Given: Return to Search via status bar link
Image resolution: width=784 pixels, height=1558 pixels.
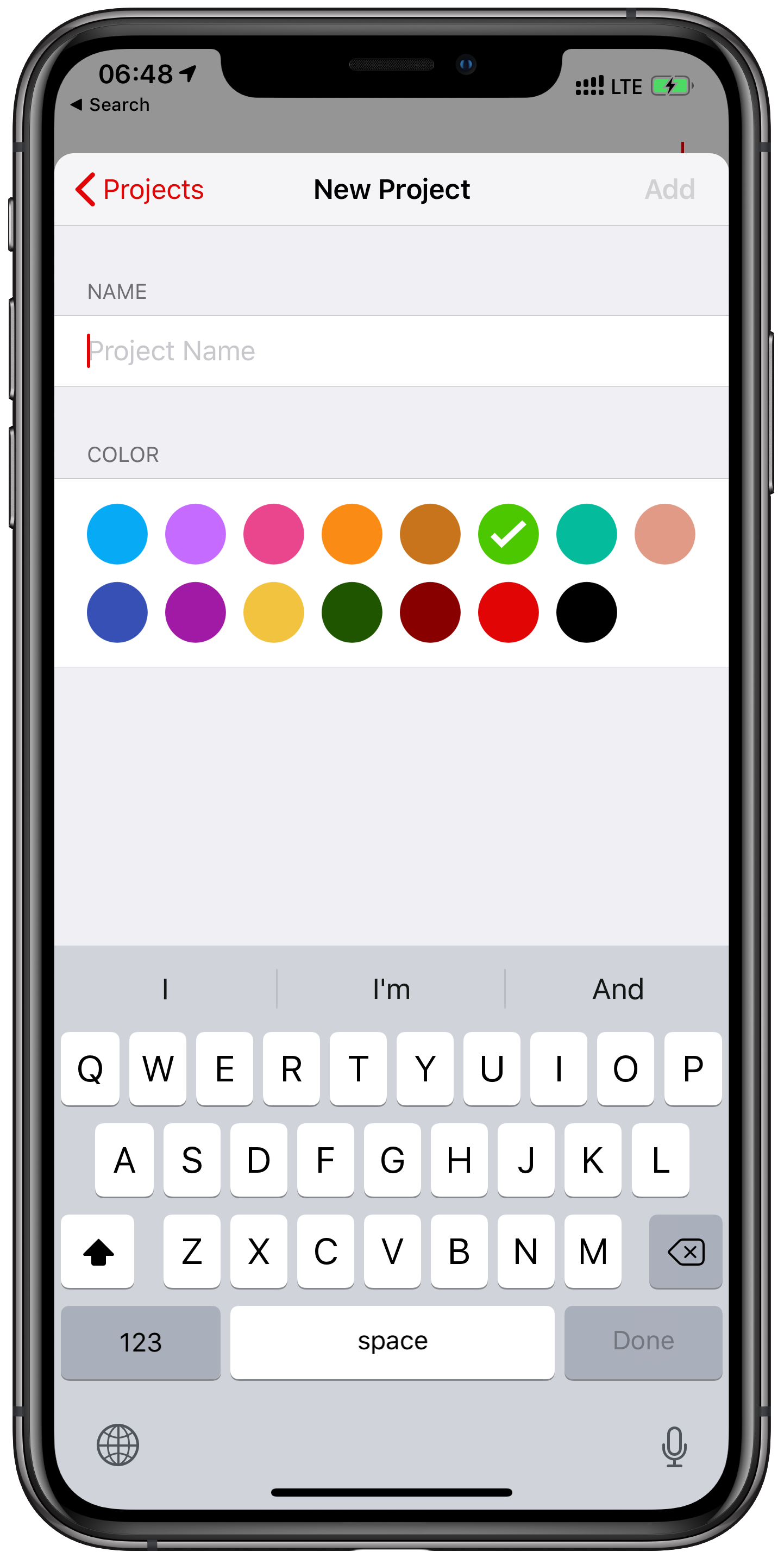Looking at the screenshot, I should (x=111, y=105).
